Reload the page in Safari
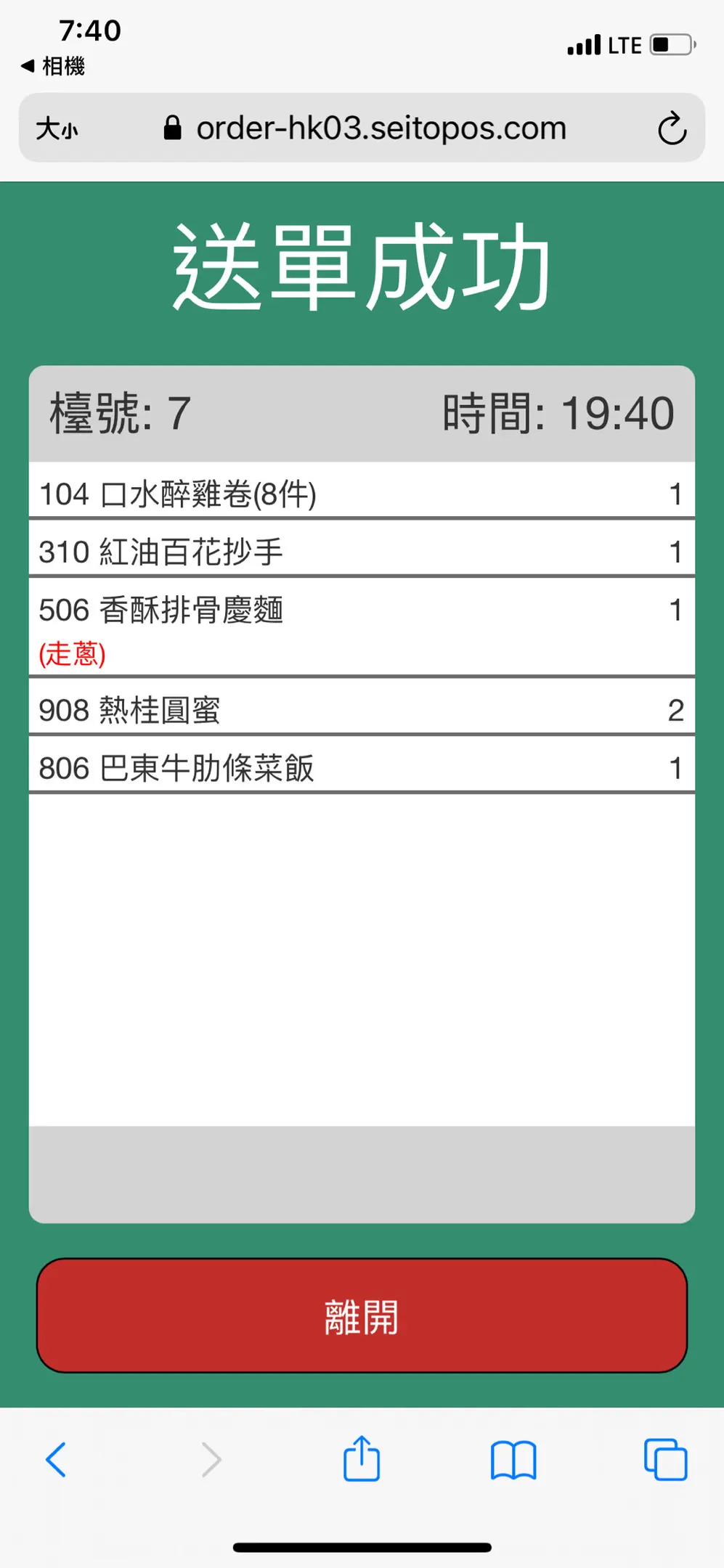 pyautogui.click(x=672, y=128)
